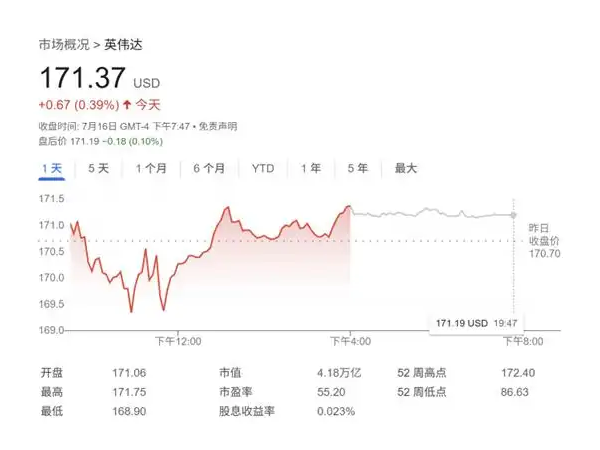Show the 1 个月 price chart
Screen dimensions: 600x450
pyautogui.click(x=150, y=168)
